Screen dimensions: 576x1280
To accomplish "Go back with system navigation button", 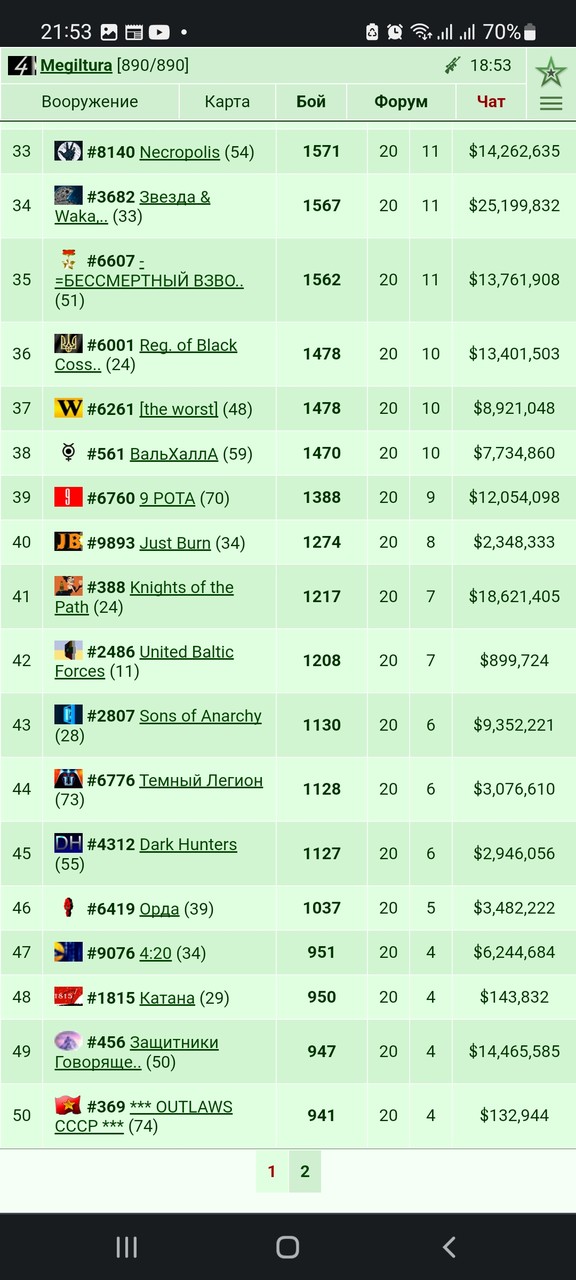I will [449, 1246].
